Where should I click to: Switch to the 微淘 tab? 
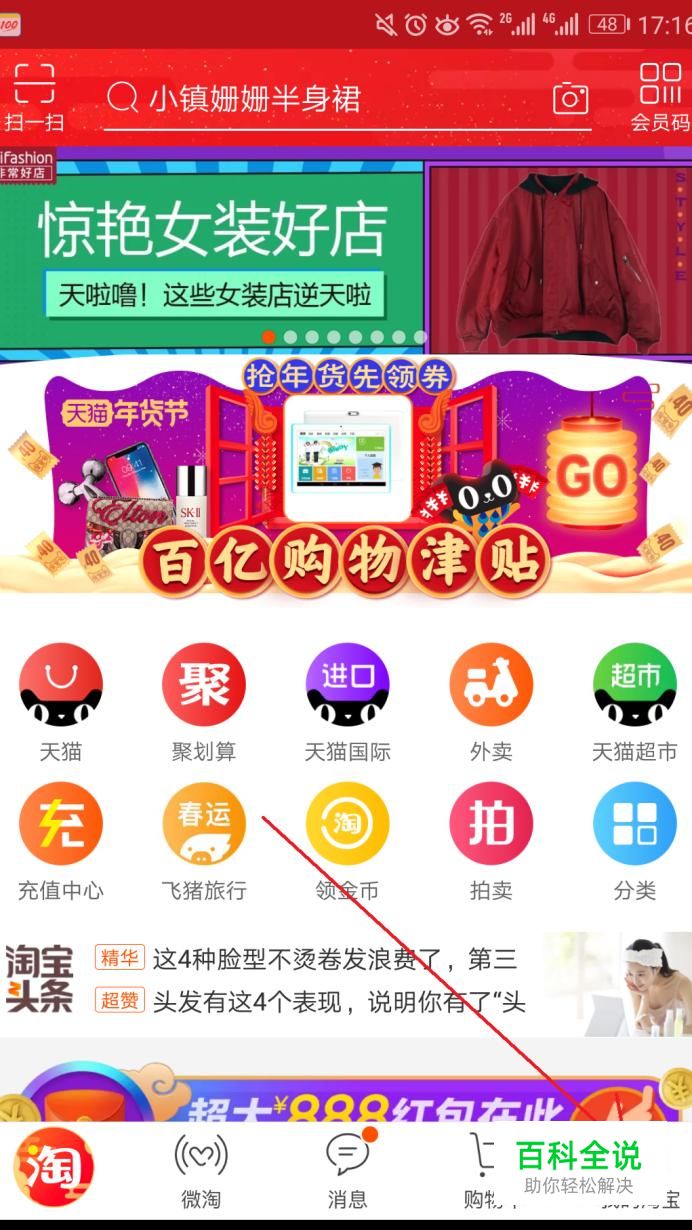click(x=201, y=1172)
